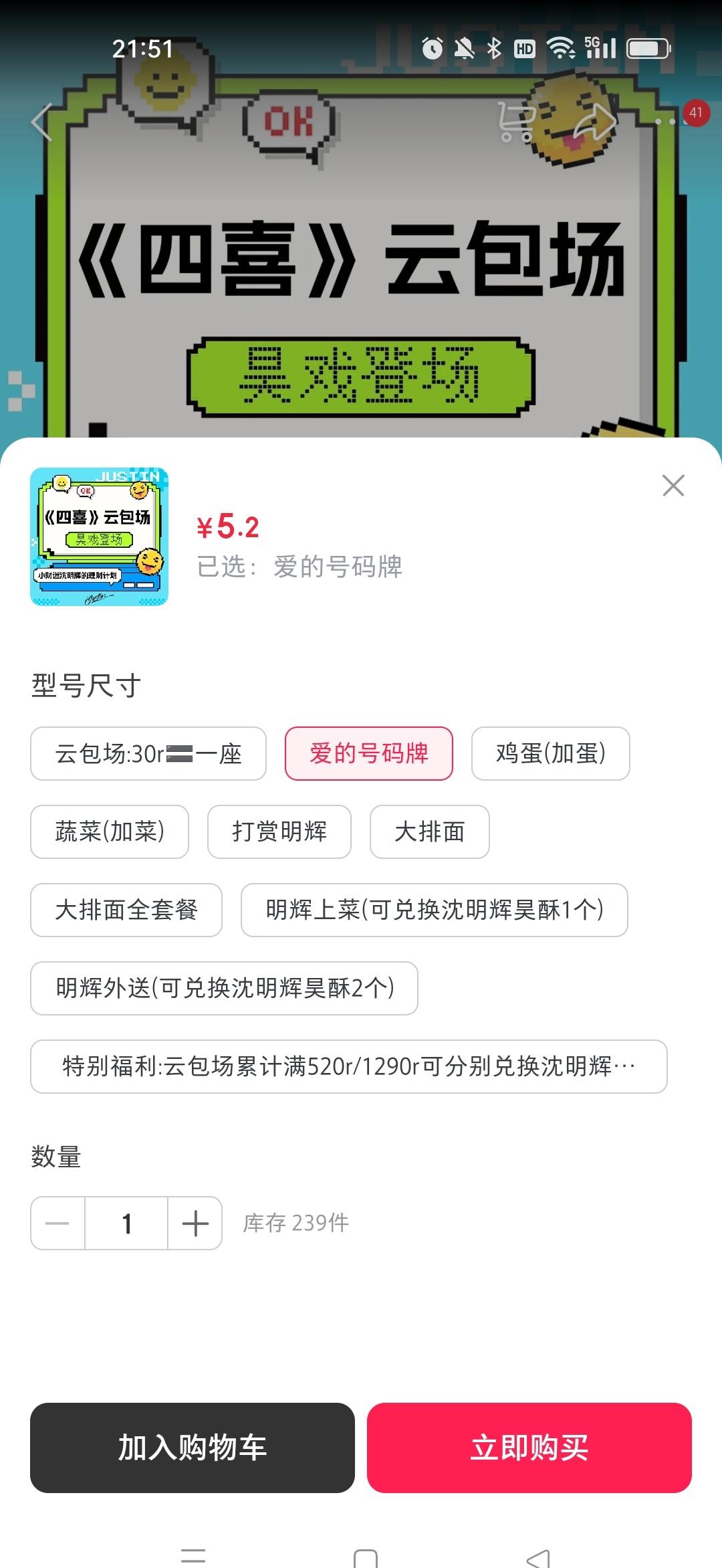Choose 明辉上菜 (兑换昊酥1个)
This screenshot has width=722, height=1568.
(434, 910)
